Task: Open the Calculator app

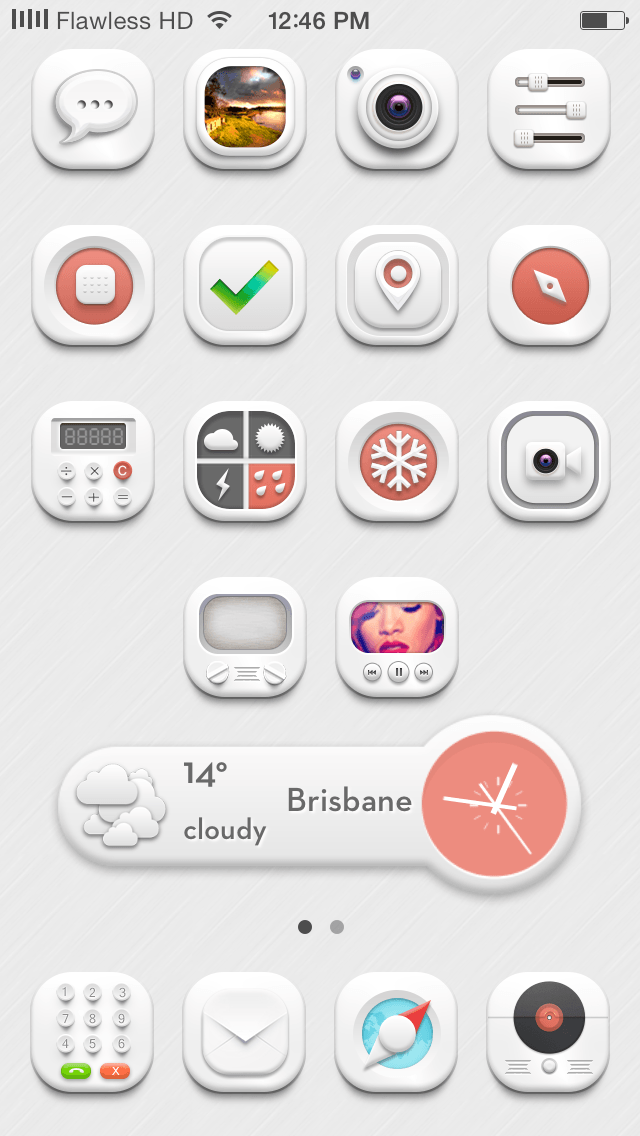Action: [93, 461]
